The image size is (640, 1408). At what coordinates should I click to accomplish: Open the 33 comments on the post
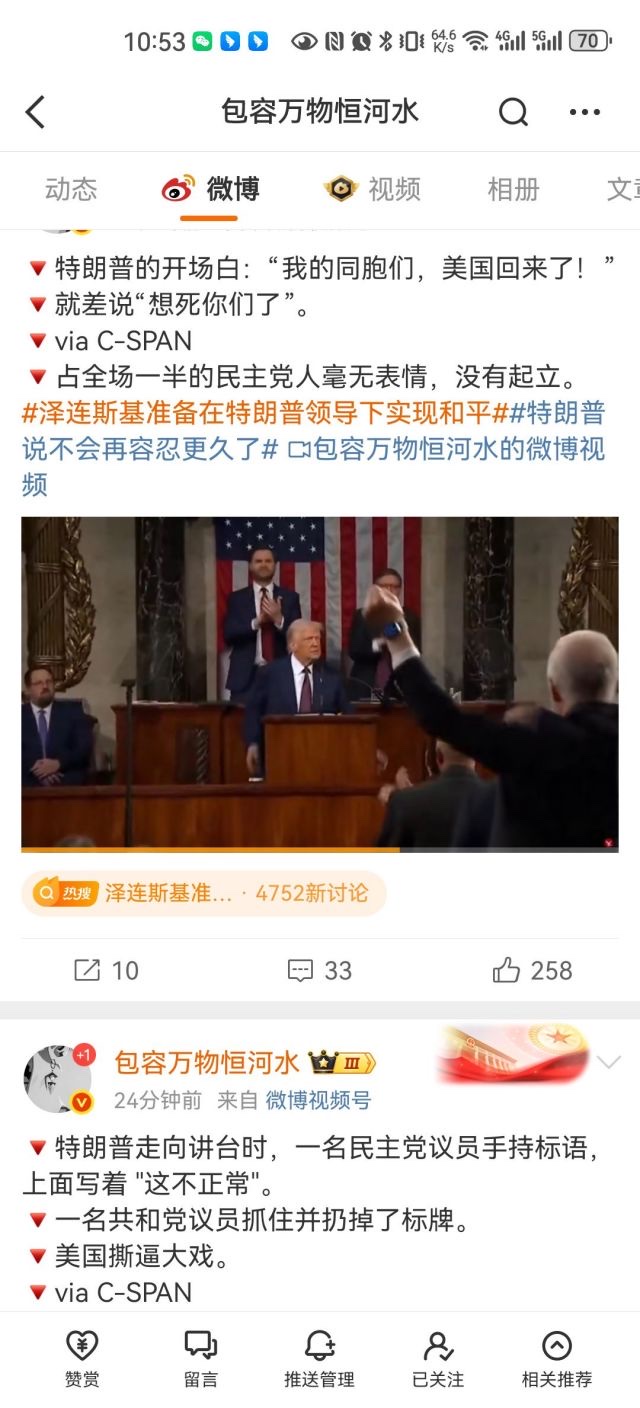click(320, 970)
